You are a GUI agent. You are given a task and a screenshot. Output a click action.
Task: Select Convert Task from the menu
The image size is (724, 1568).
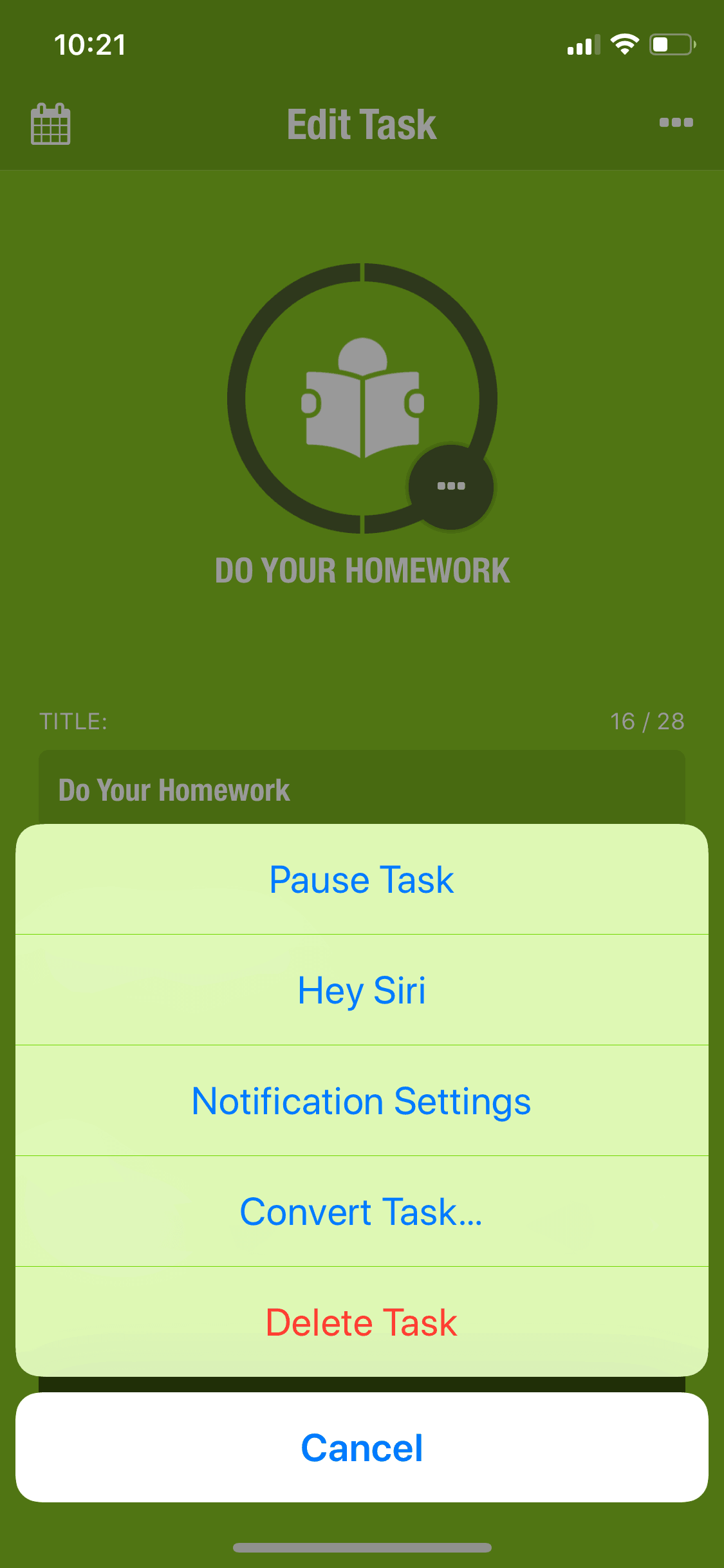click(362, 1211)
